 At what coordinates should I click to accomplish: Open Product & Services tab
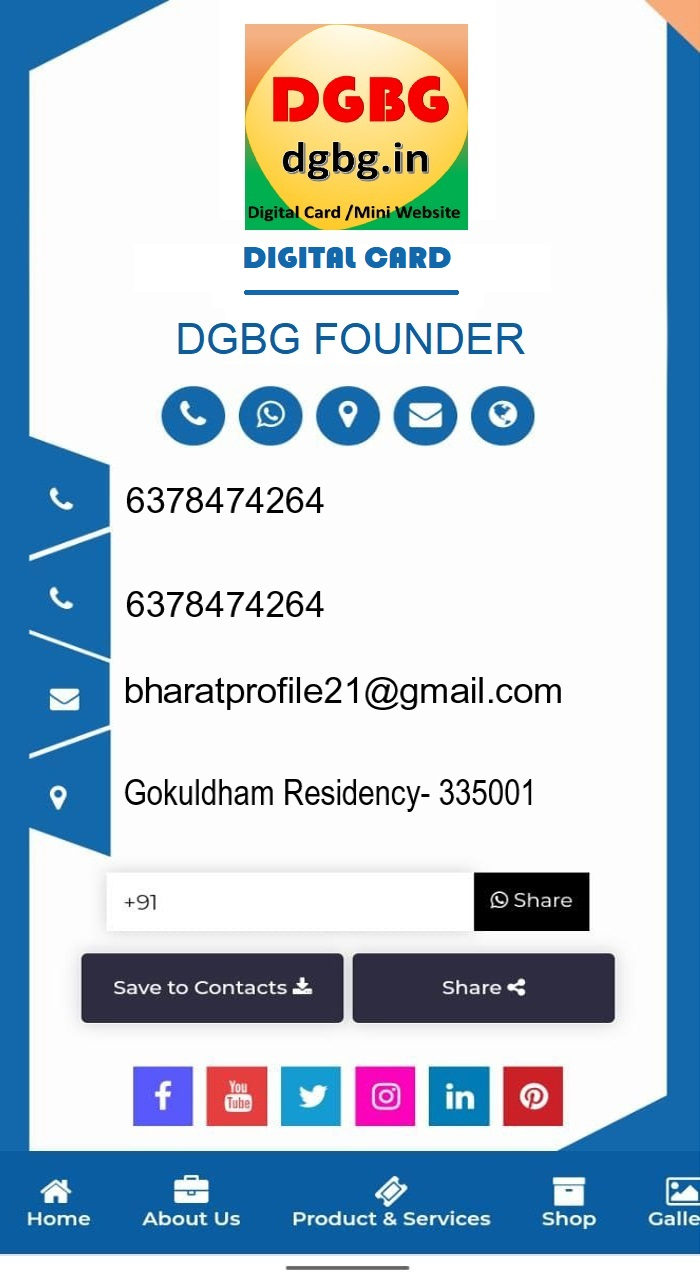tap(391, 1203)
